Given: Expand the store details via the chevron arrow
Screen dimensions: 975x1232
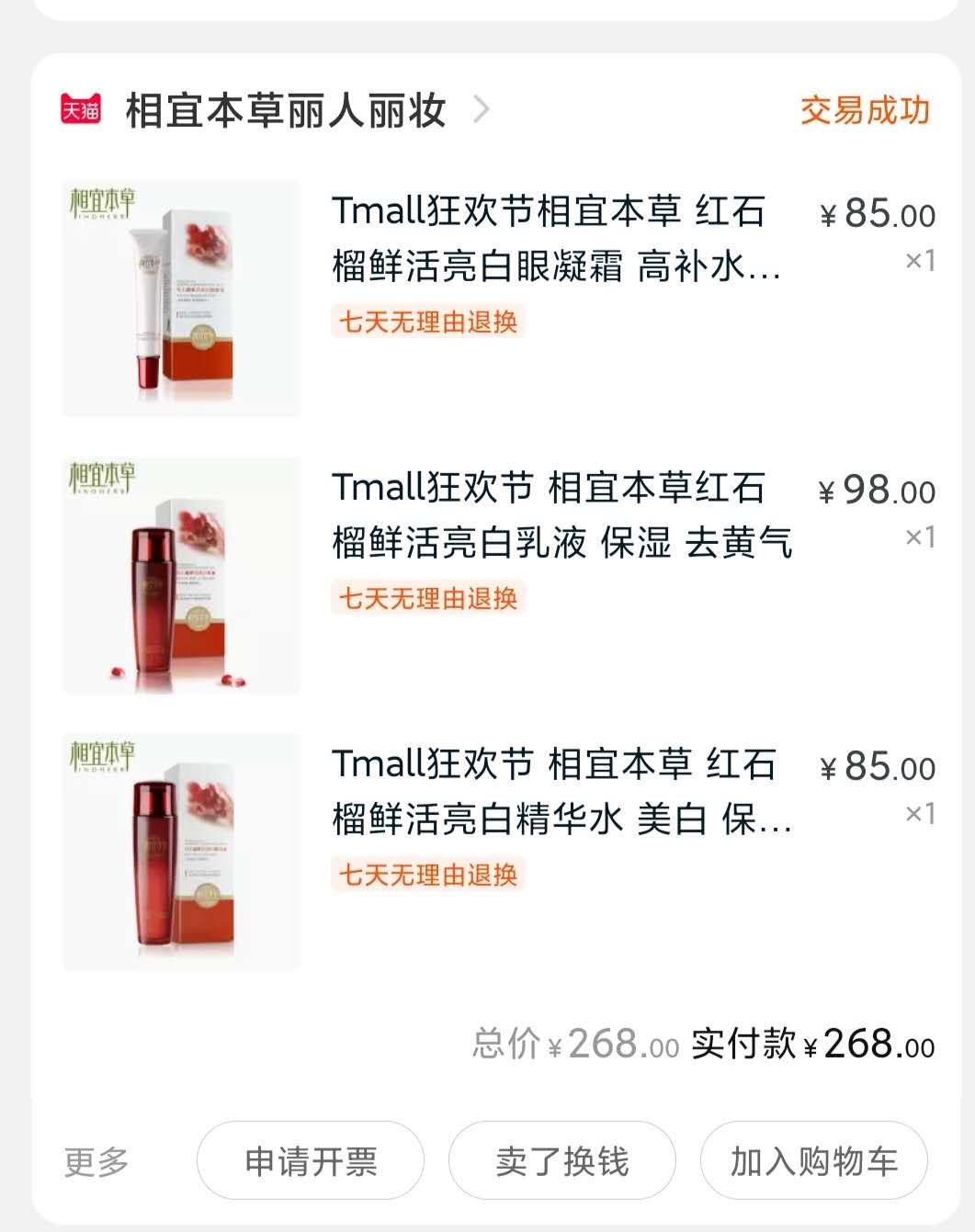Looking at the screenshot, I should tap(479, 109).
